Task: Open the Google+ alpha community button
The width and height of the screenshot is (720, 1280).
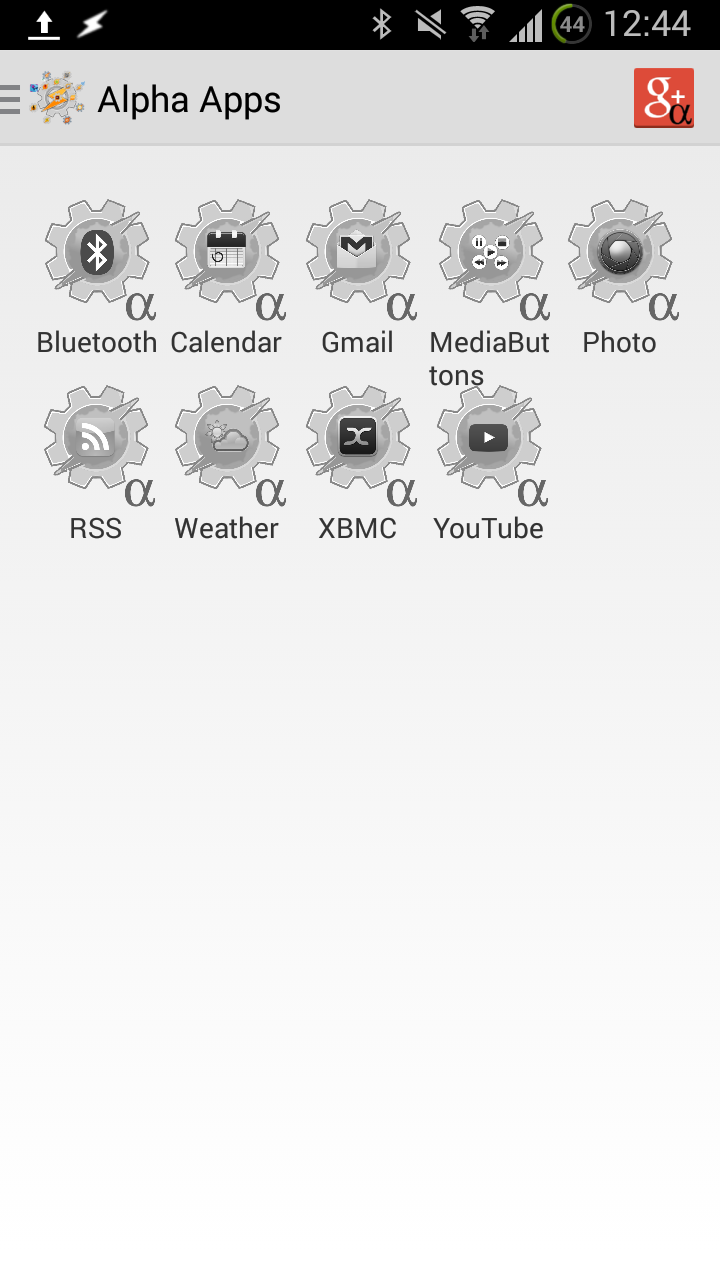Action: pos(663,98)
